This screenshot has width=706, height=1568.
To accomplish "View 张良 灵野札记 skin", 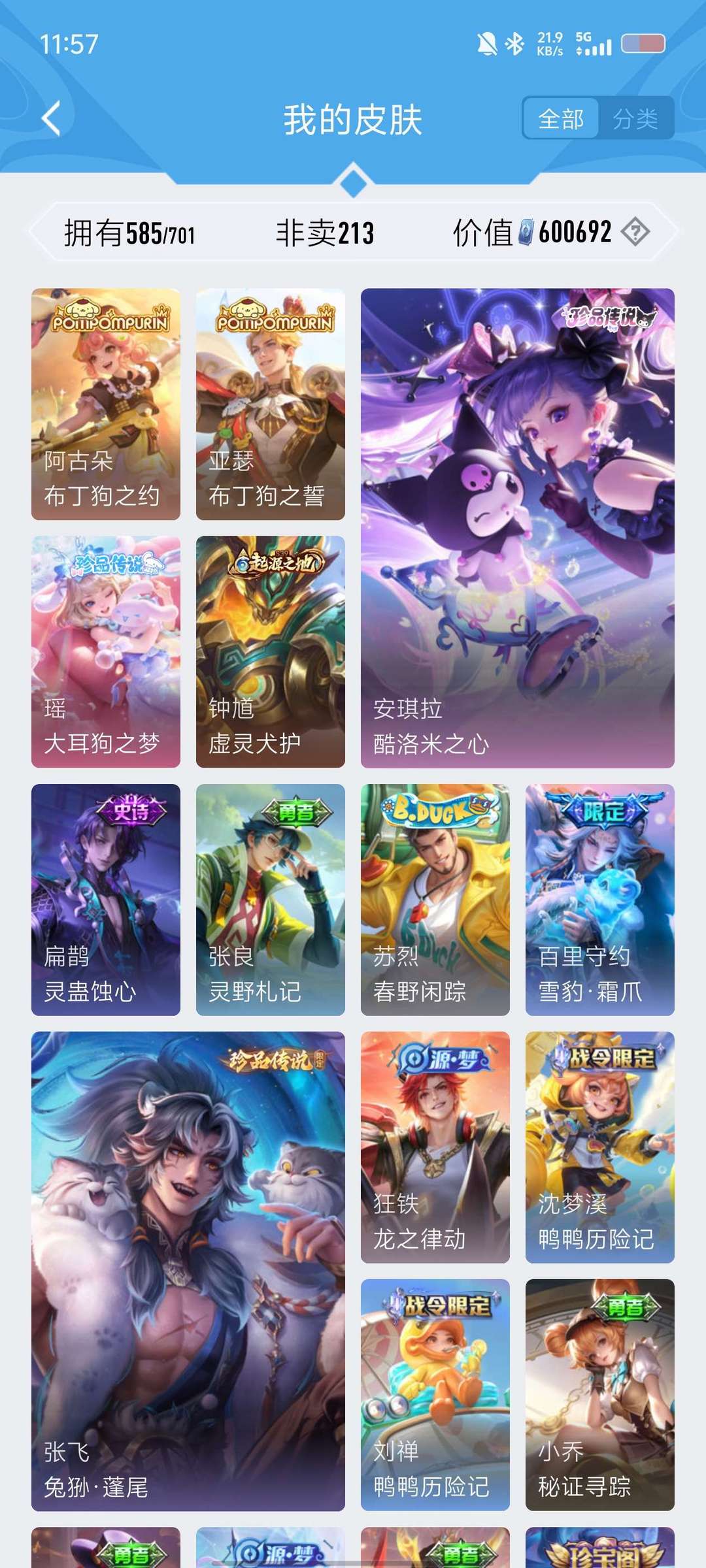I will click(271, 900).
